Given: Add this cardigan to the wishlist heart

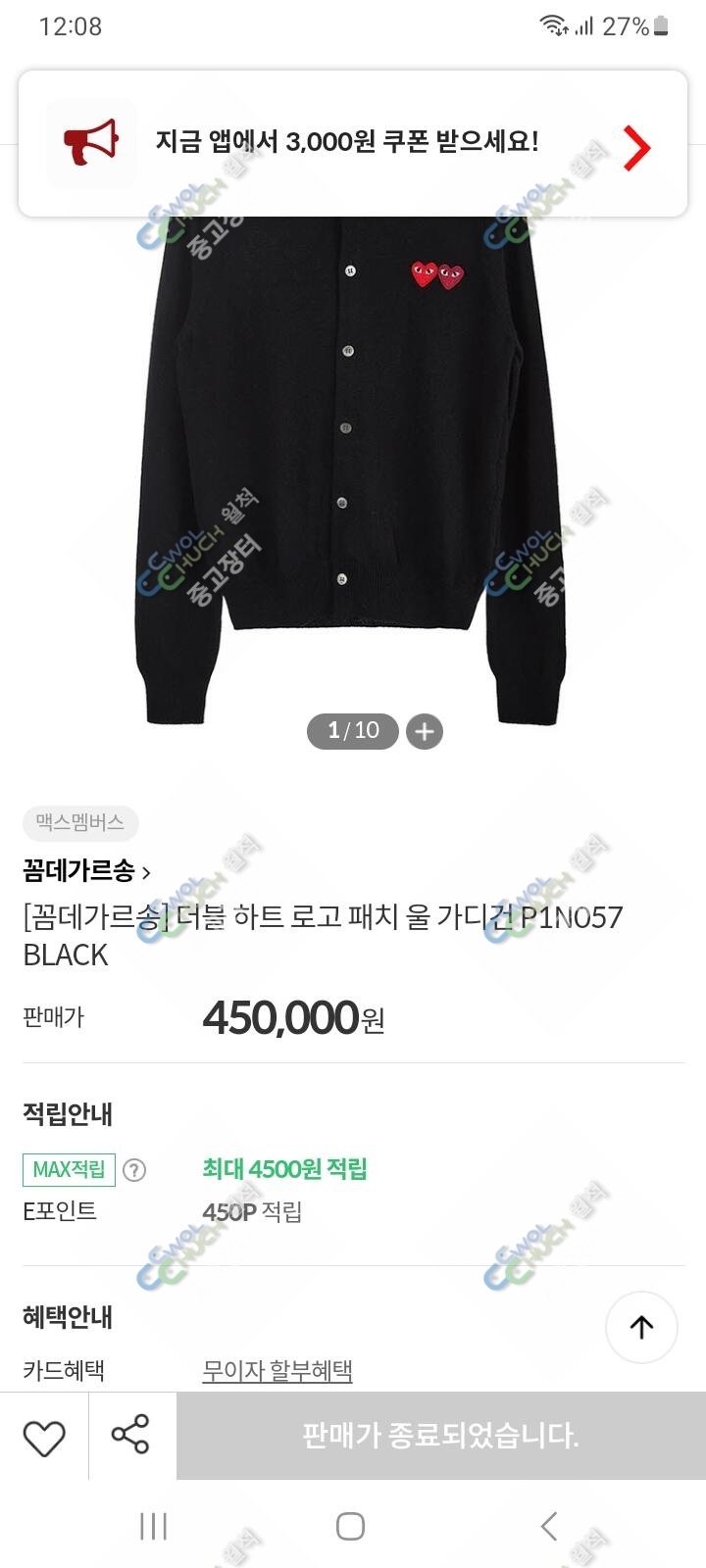Looking at the screenshot, I should point(44,1437).
